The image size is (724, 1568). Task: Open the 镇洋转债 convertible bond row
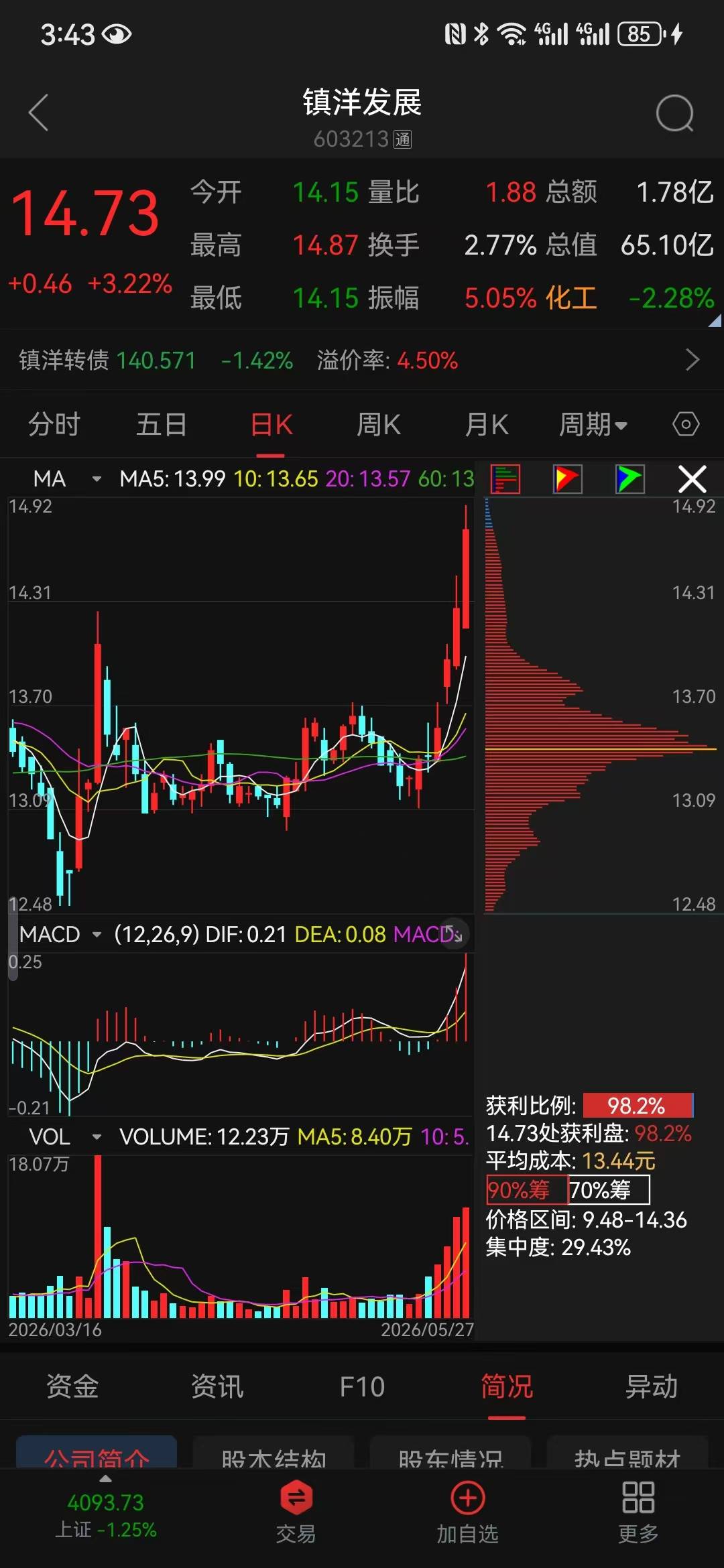[x=362, y=361]
